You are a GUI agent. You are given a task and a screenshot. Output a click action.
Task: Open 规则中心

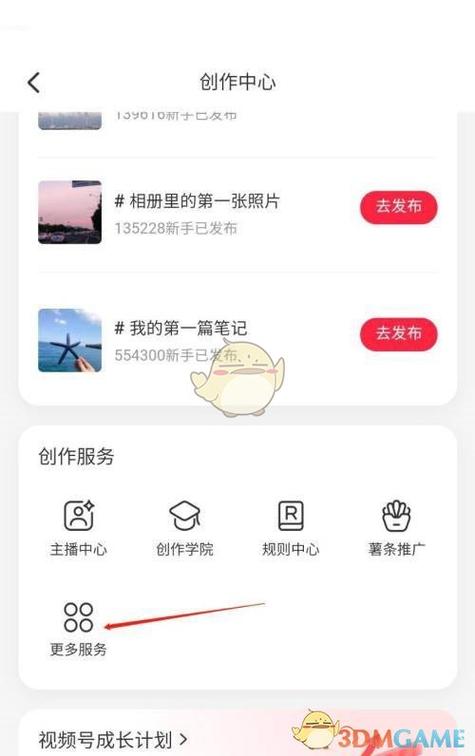coord(290,528)
